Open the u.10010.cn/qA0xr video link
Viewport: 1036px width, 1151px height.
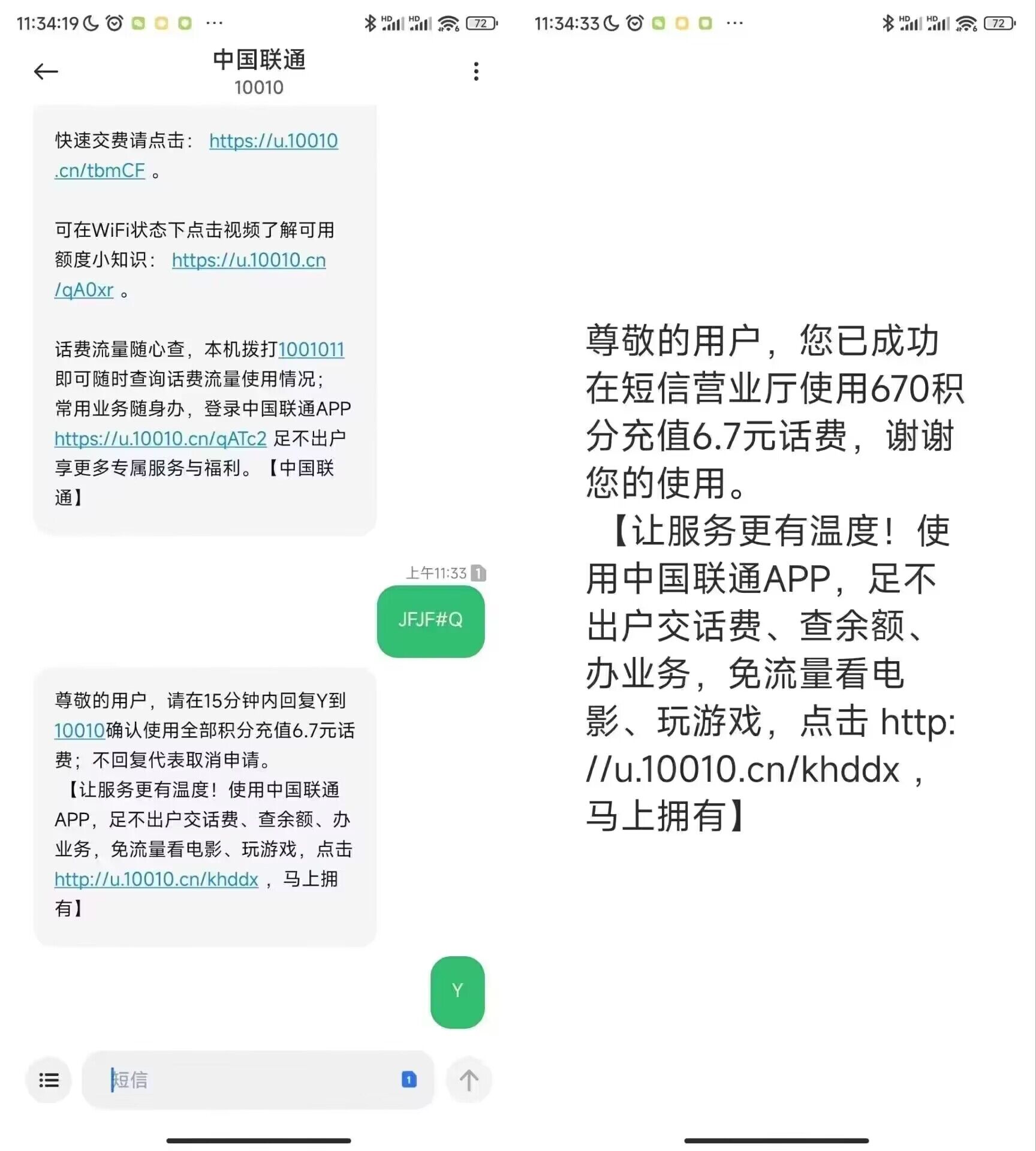tap(248, 260)
